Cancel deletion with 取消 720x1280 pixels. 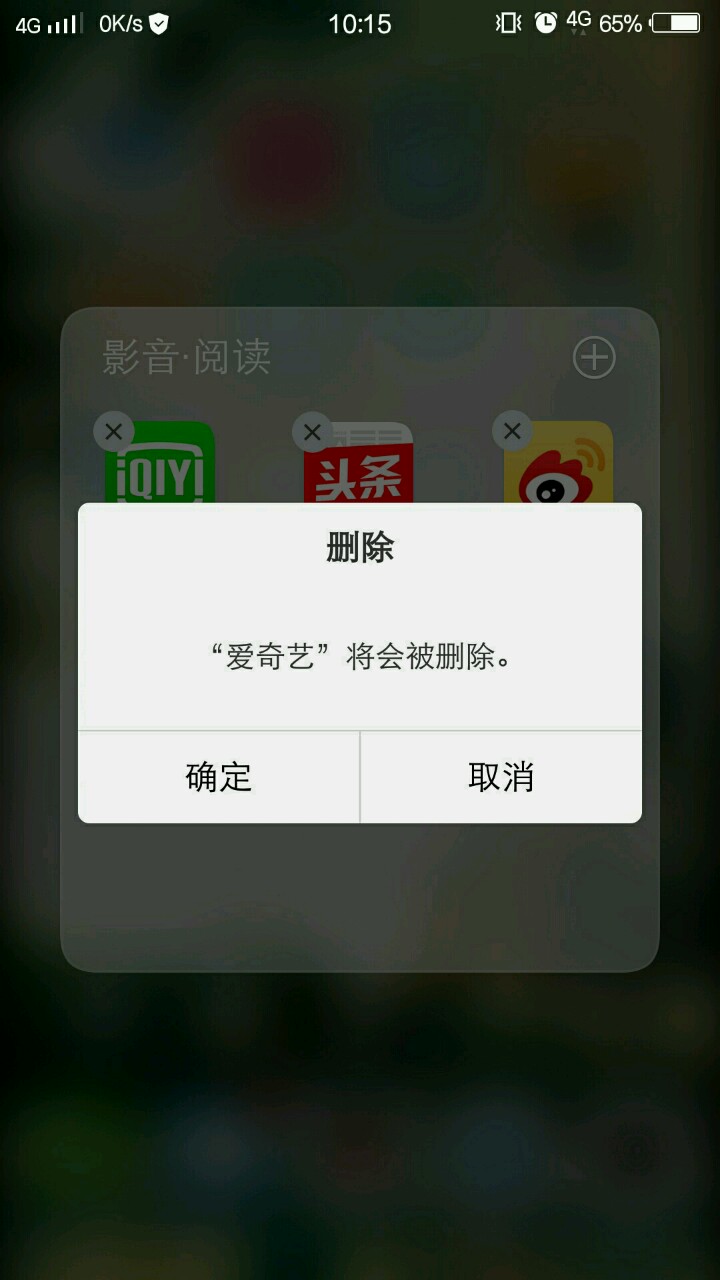501,777
